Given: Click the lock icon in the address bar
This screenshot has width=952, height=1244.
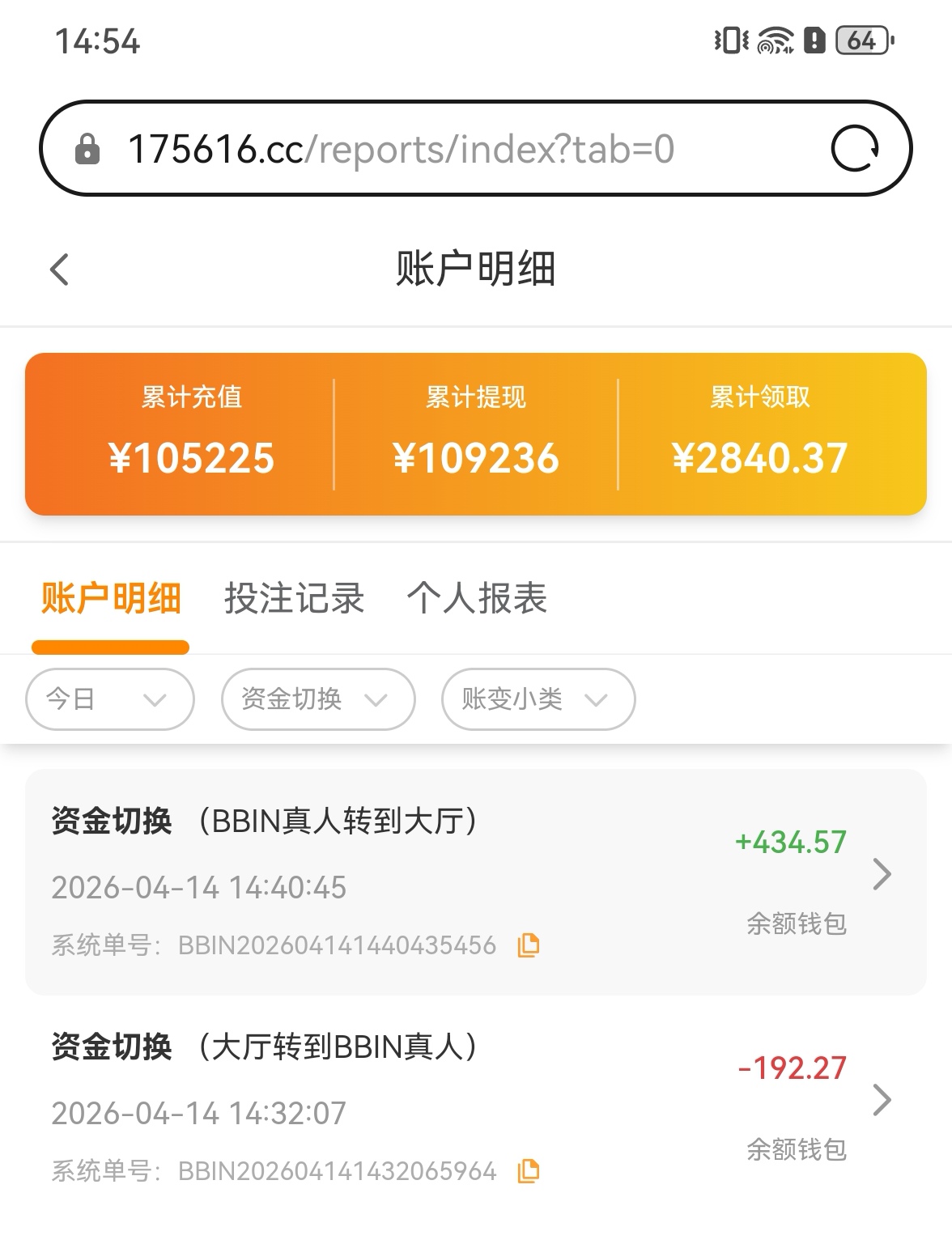Looking at the screenshot, I should (89, 148).
